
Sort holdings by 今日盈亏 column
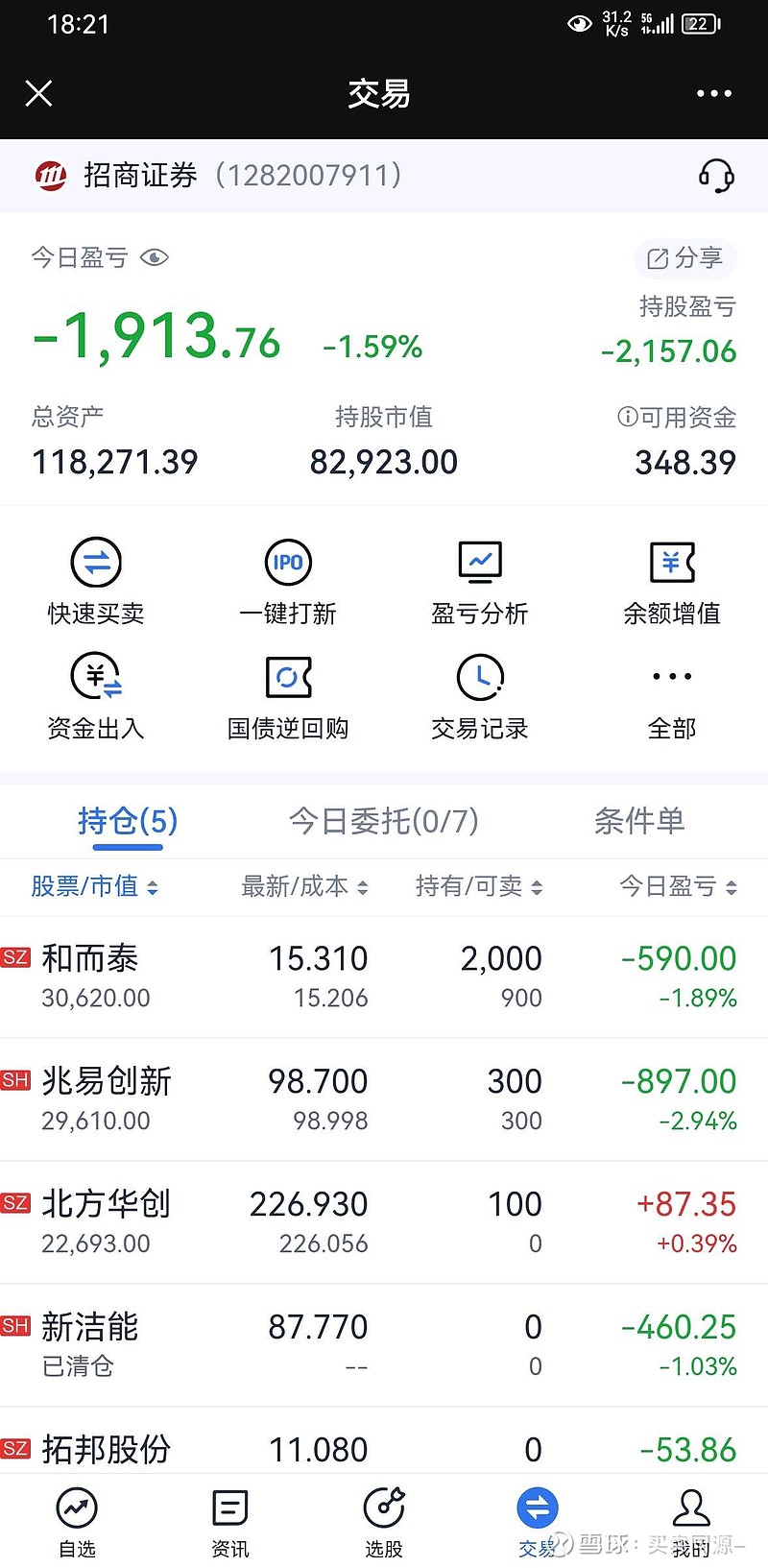pyautogui.click(x=678, y=886)
